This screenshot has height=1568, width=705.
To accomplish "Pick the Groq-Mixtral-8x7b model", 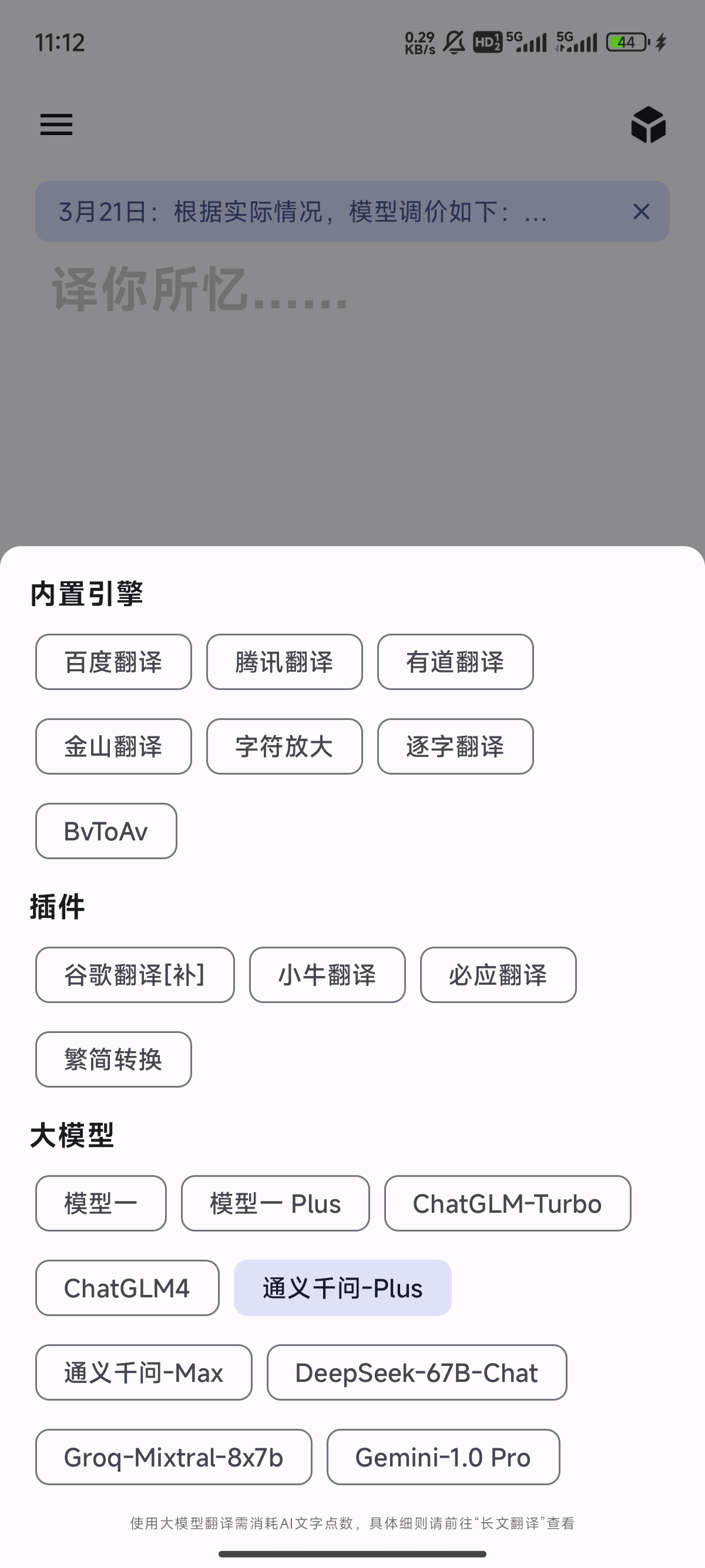I will coord(173,1457).
